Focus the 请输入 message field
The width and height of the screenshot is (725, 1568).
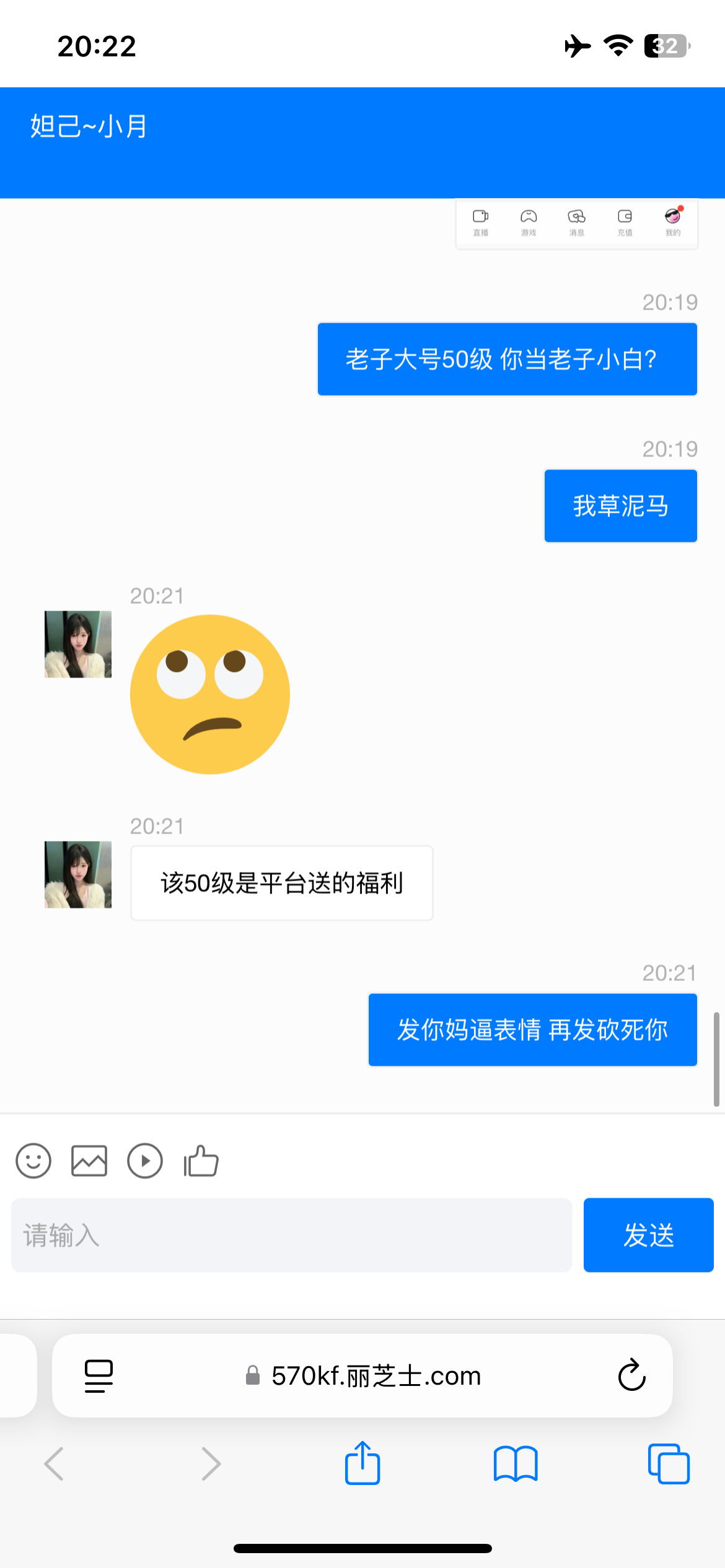tap(291, 1235)
